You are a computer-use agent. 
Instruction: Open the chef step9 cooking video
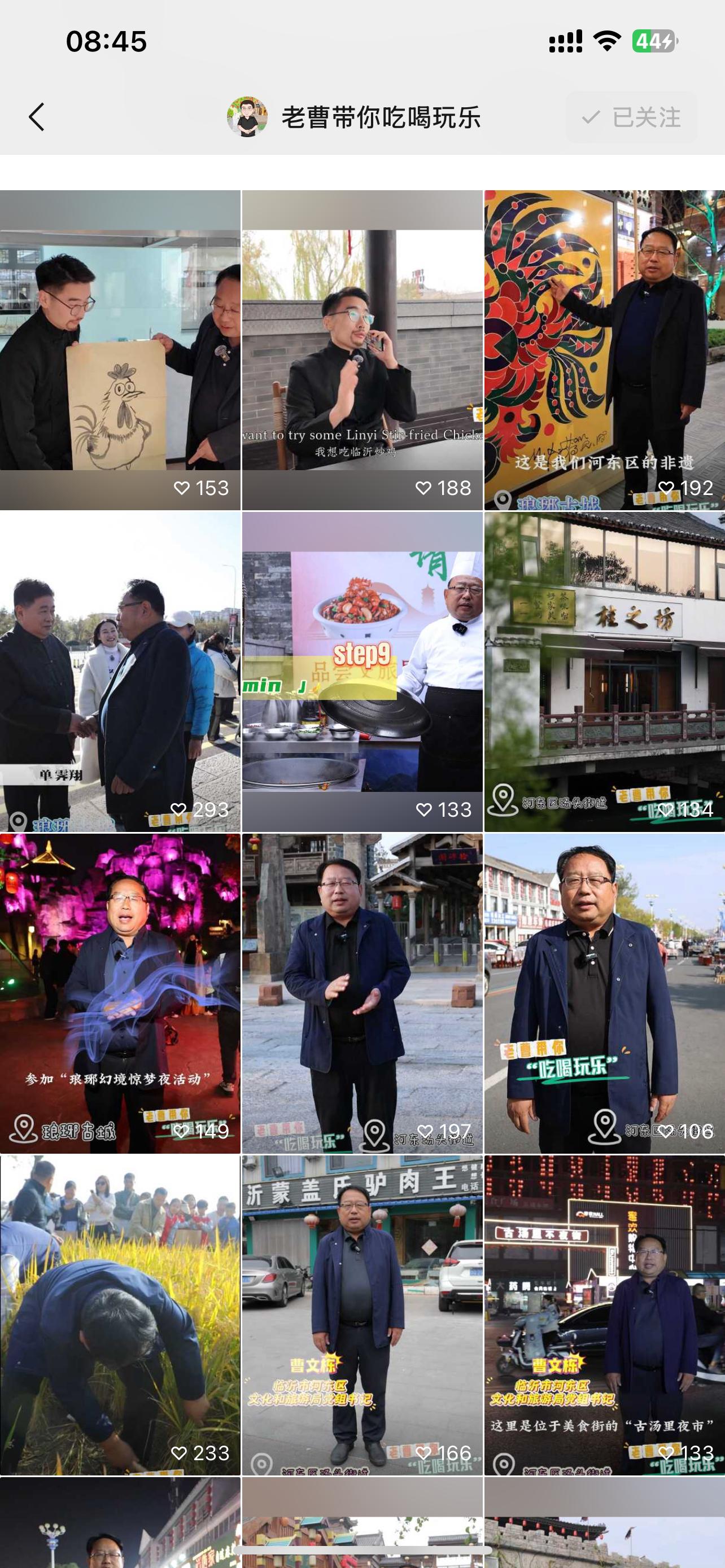[x=362, y=671]
